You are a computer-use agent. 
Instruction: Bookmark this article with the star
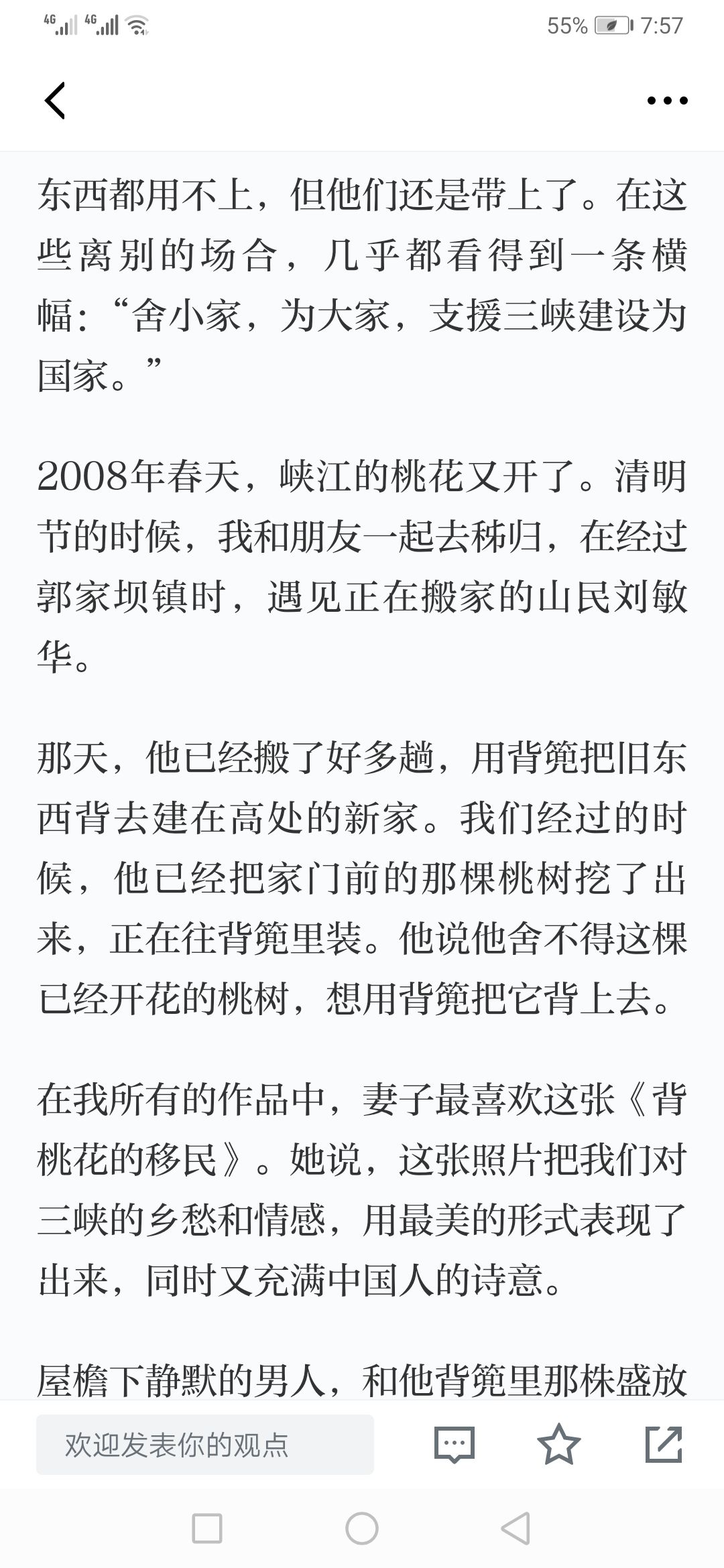click(559, 1444)
